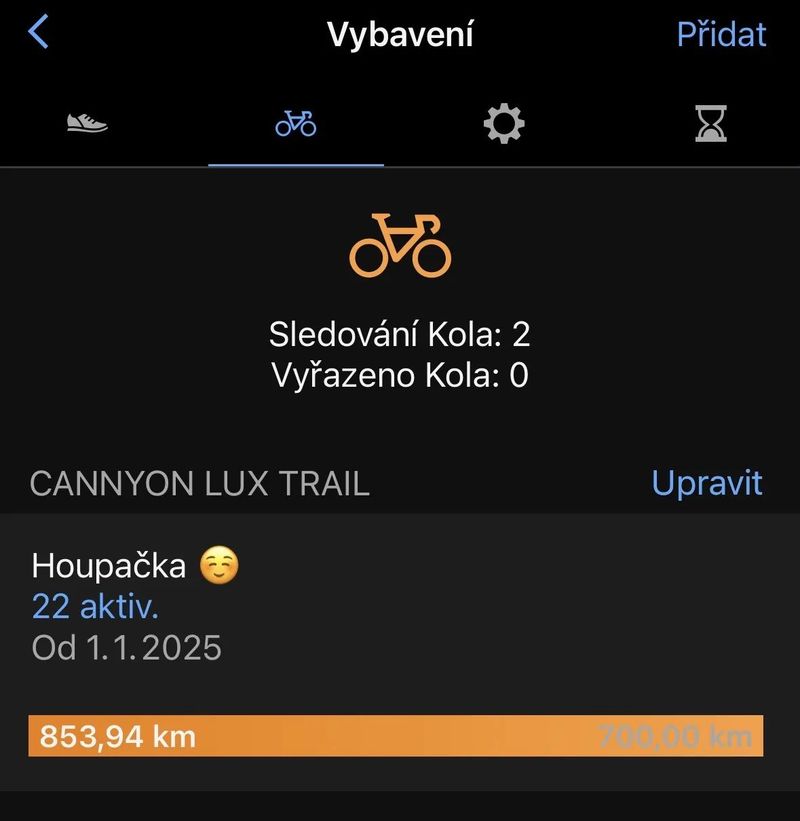Screen dimensions: 800x821
Task: Select Upravit for CANNYON LUX TRAIL
Action: pos(708,484)
